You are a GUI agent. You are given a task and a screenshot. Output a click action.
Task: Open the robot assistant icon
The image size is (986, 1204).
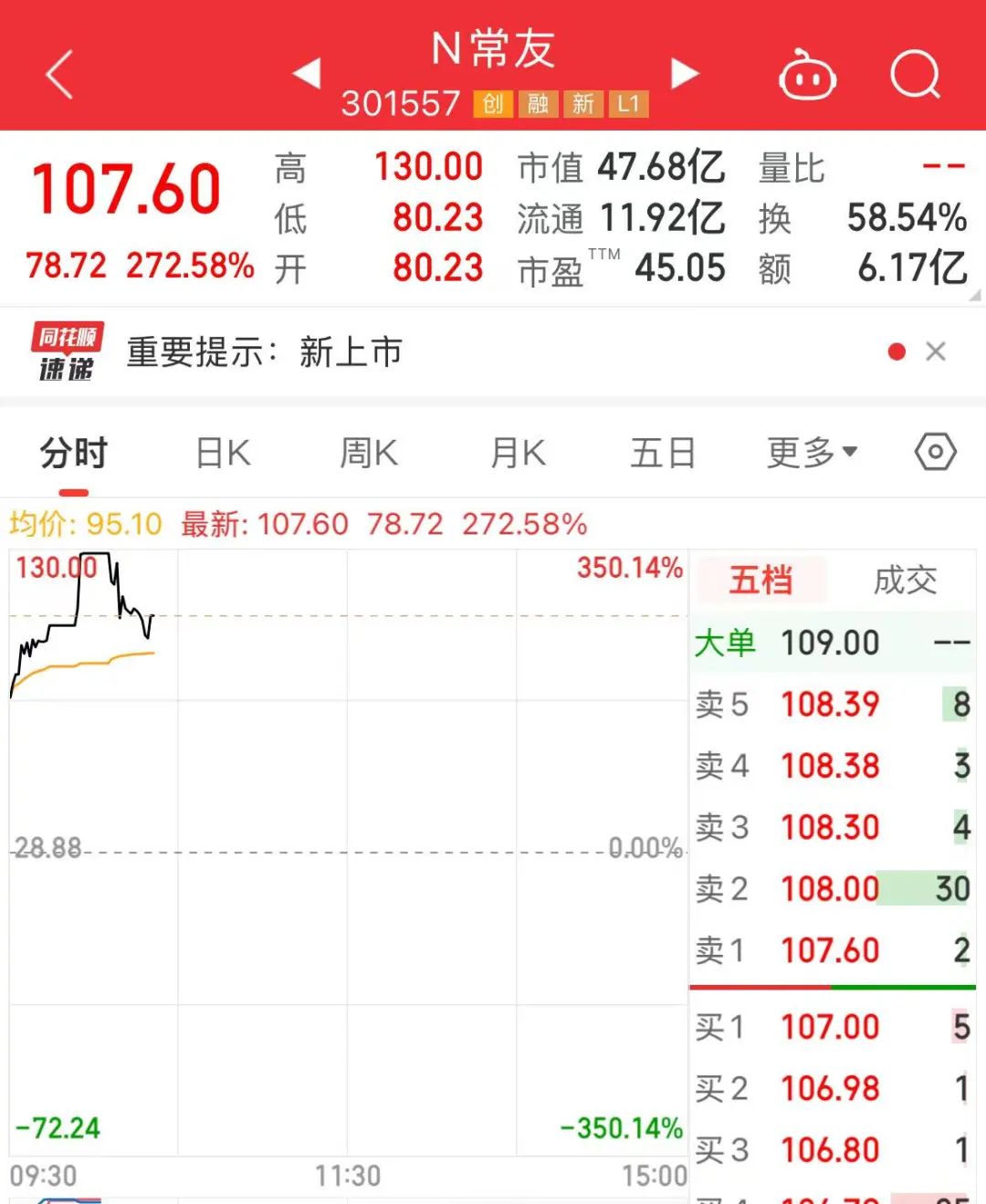807,76
